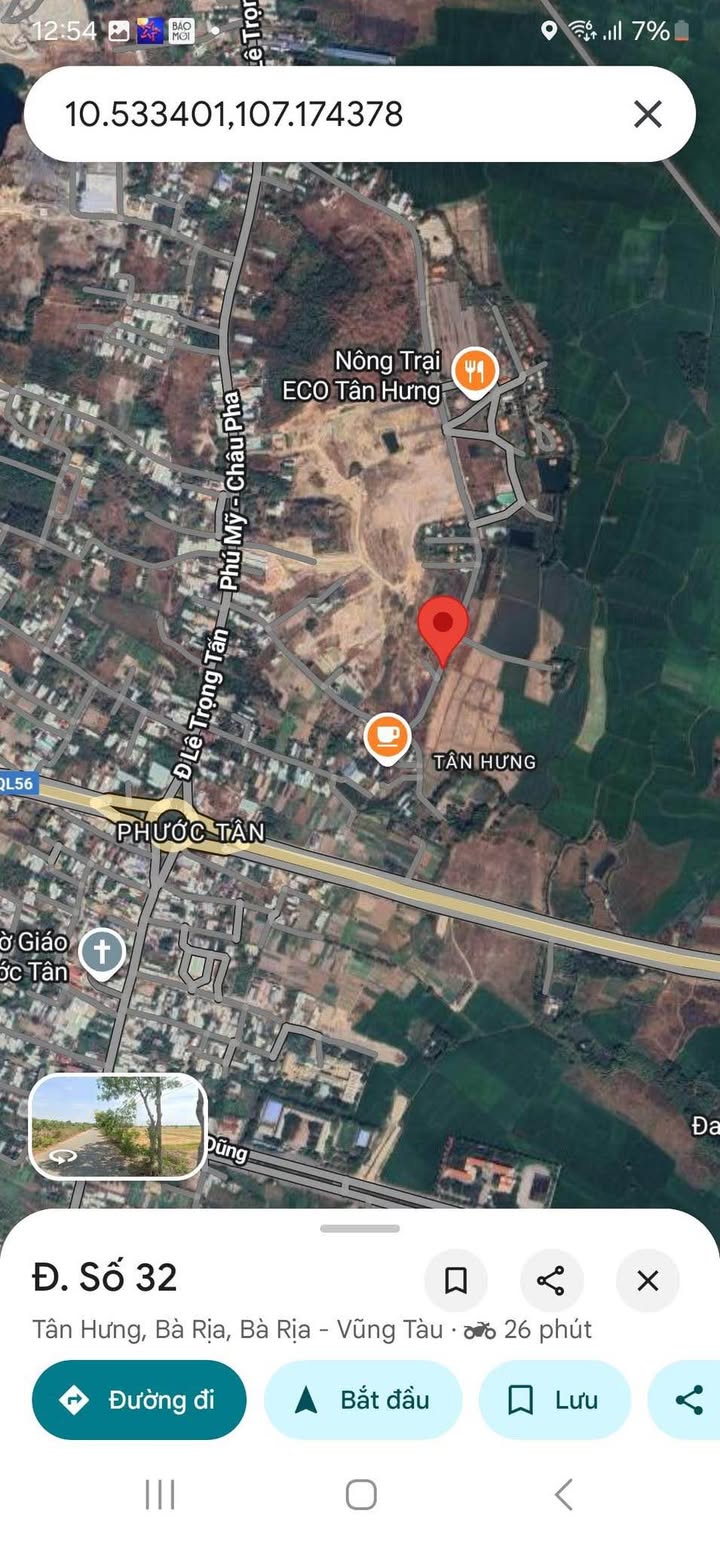This screenshot has width=720, height=1544.
Task: Share this place via share icon
Action: pyautogui.click(x=551, y=1280)
